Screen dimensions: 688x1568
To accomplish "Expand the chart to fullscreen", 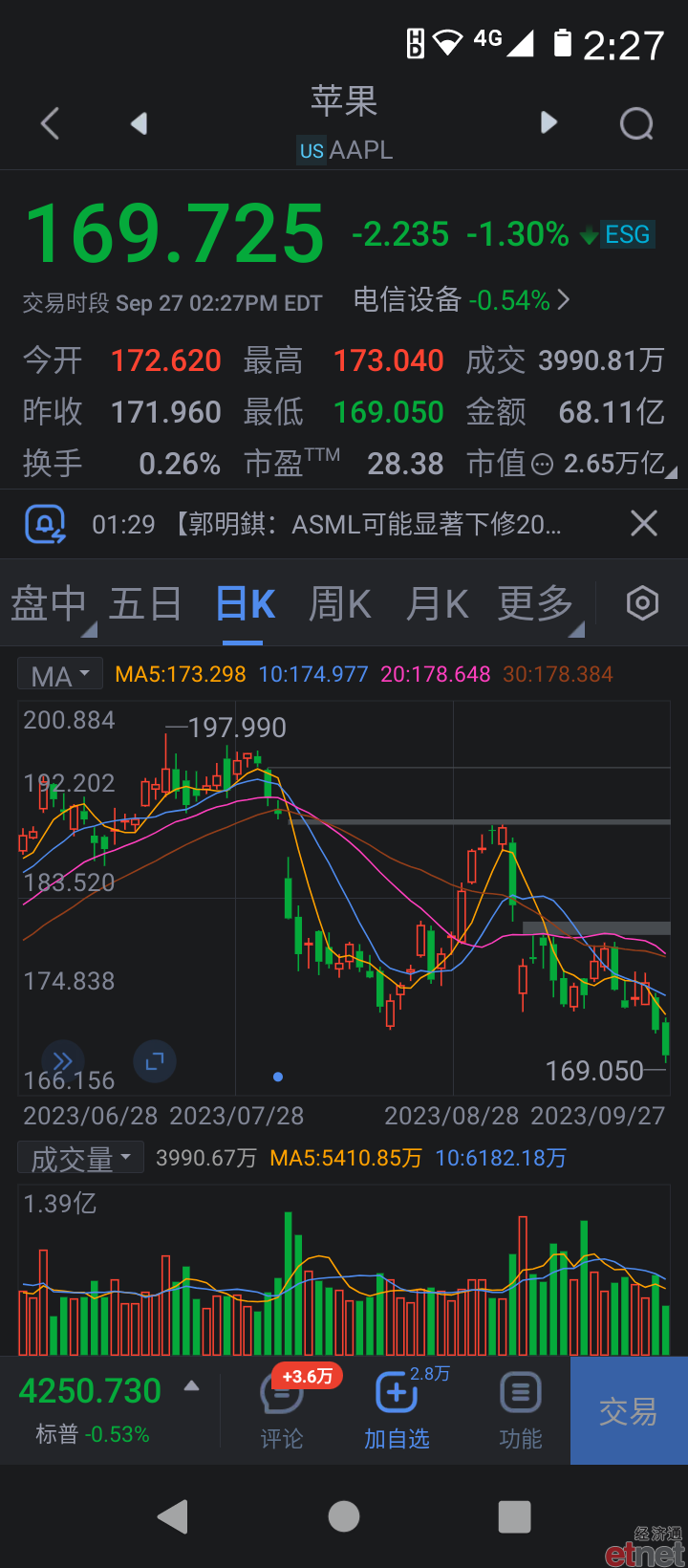I will click(155, 1061).
